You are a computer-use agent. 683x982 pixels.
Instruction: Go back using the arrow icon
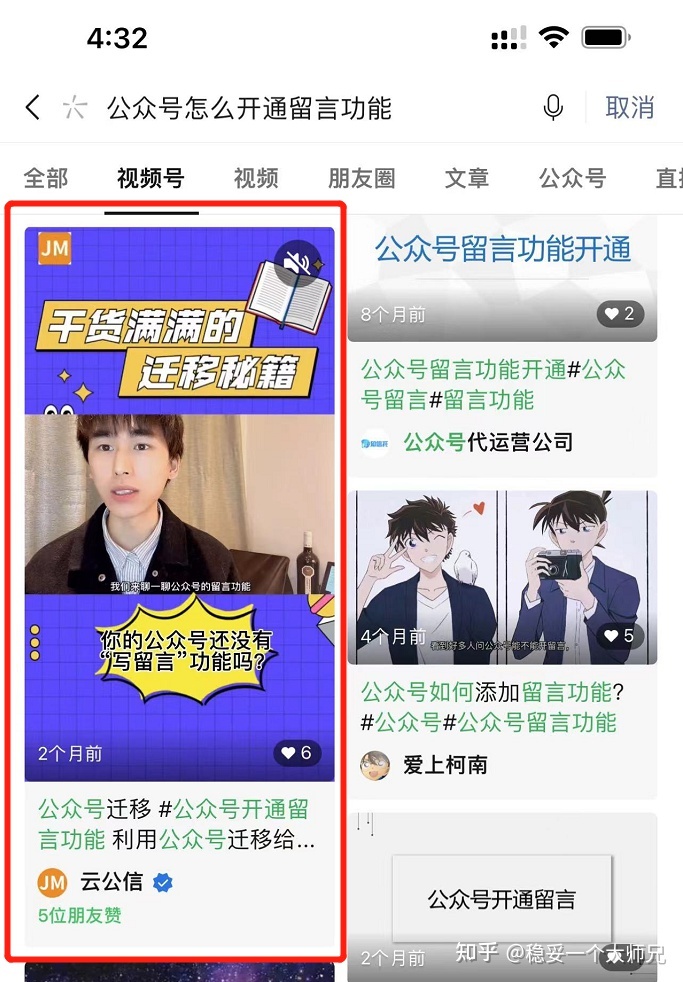[x=33, y=108]
